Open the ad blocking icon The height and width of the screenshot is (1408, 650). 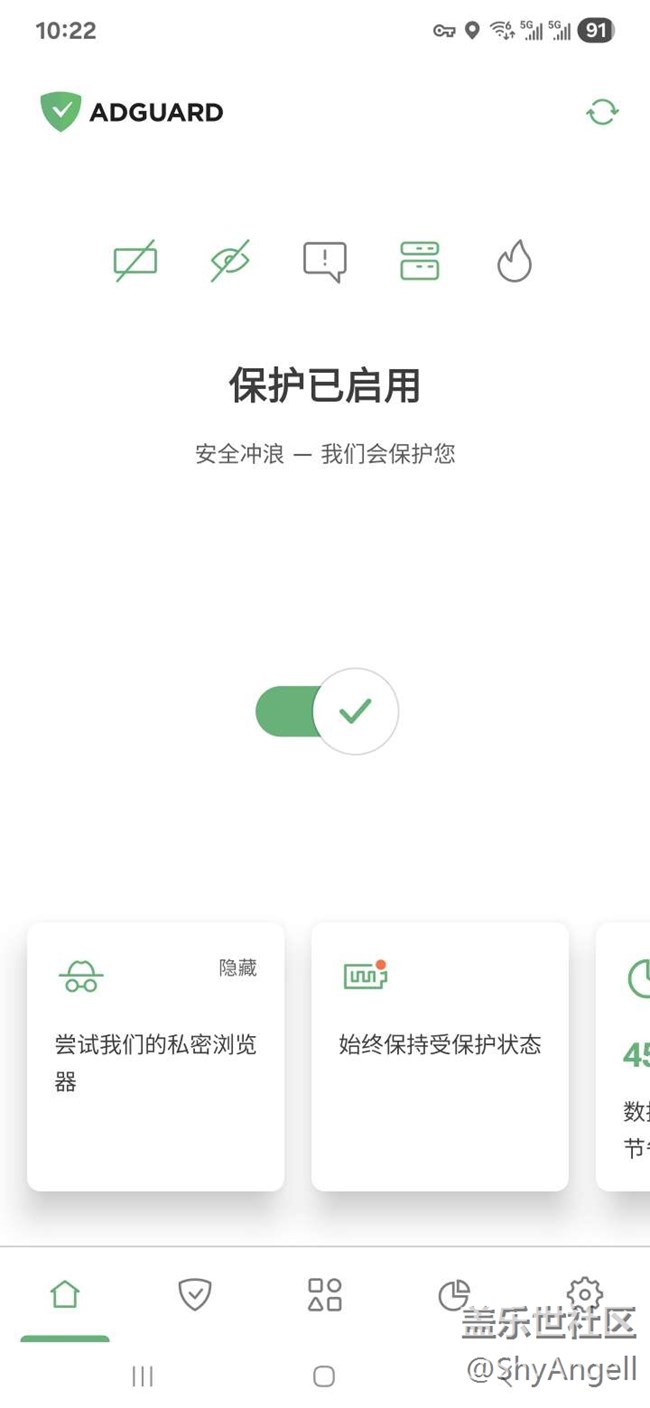(x=135, y=261)
